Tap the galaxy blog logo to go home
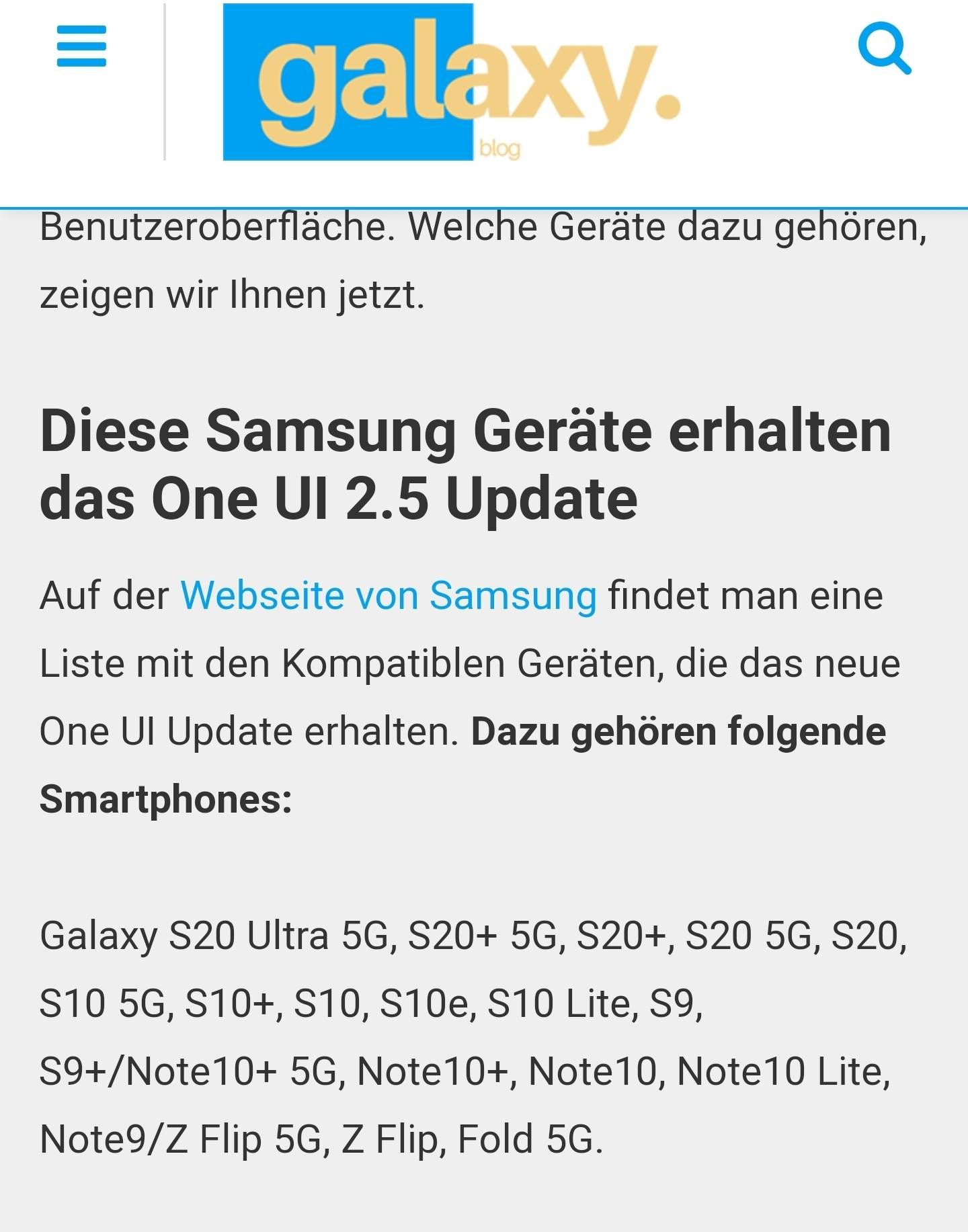The image size is (968, 1232). pyautogui.click(x=450, y=82)
